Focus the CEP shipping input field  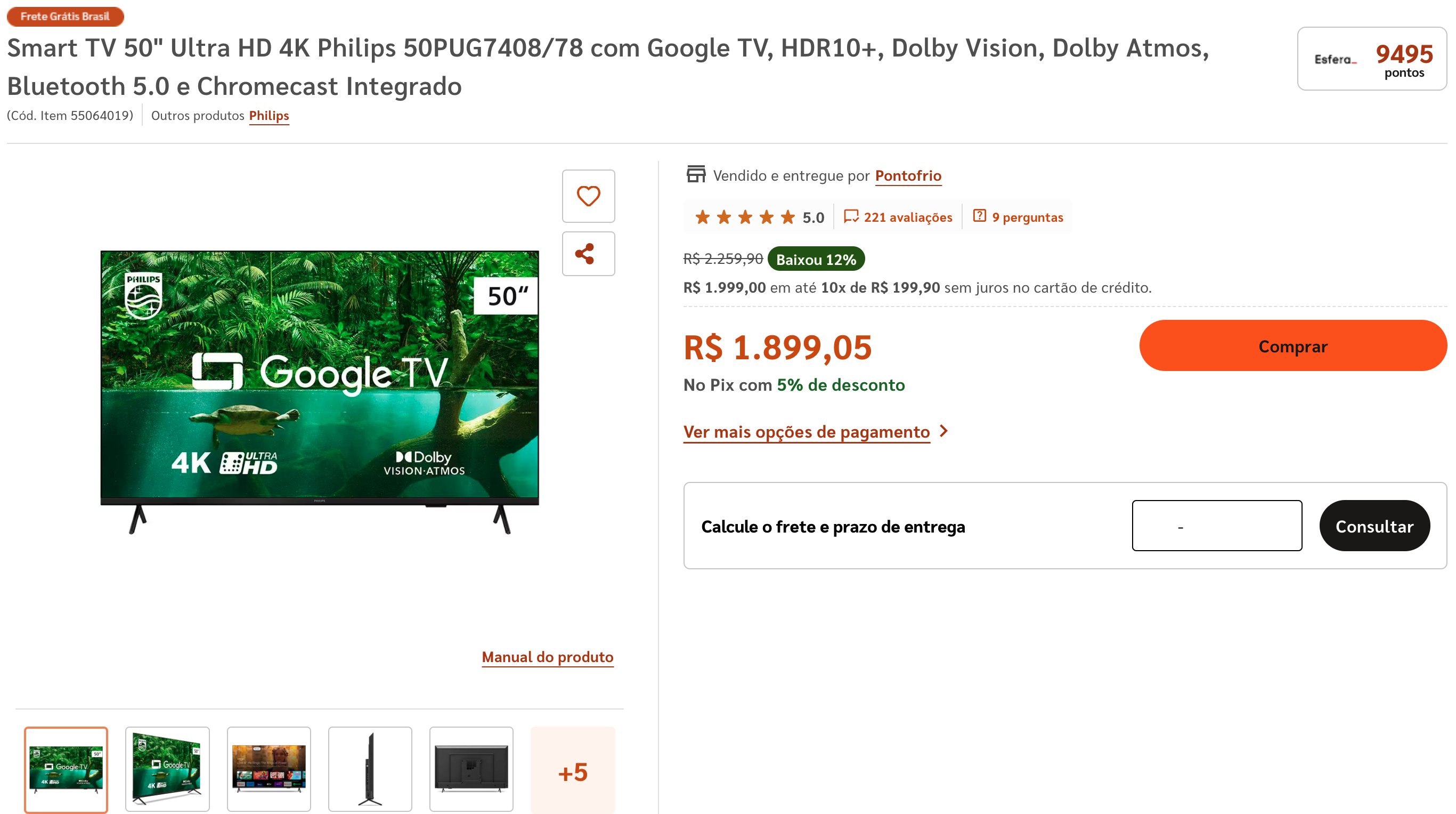1216,526
